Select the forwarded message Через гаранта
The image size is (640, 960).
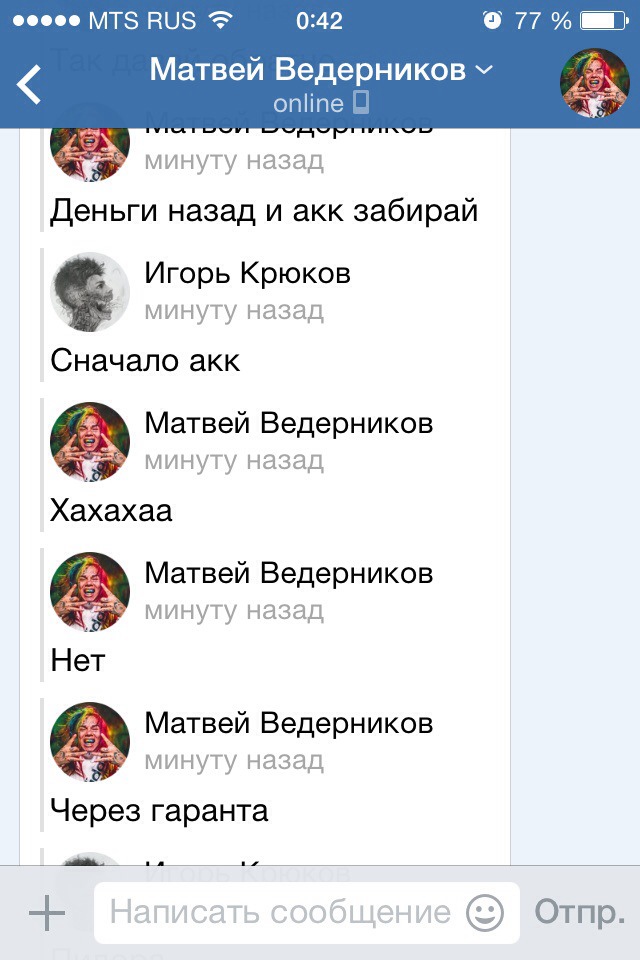tap(160, 810)
